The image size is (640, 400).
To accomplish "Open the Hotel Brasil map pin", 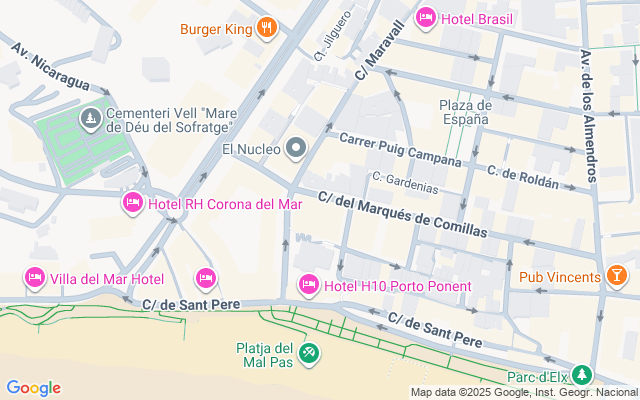I will pyautogui.click(x=425, y=18).
